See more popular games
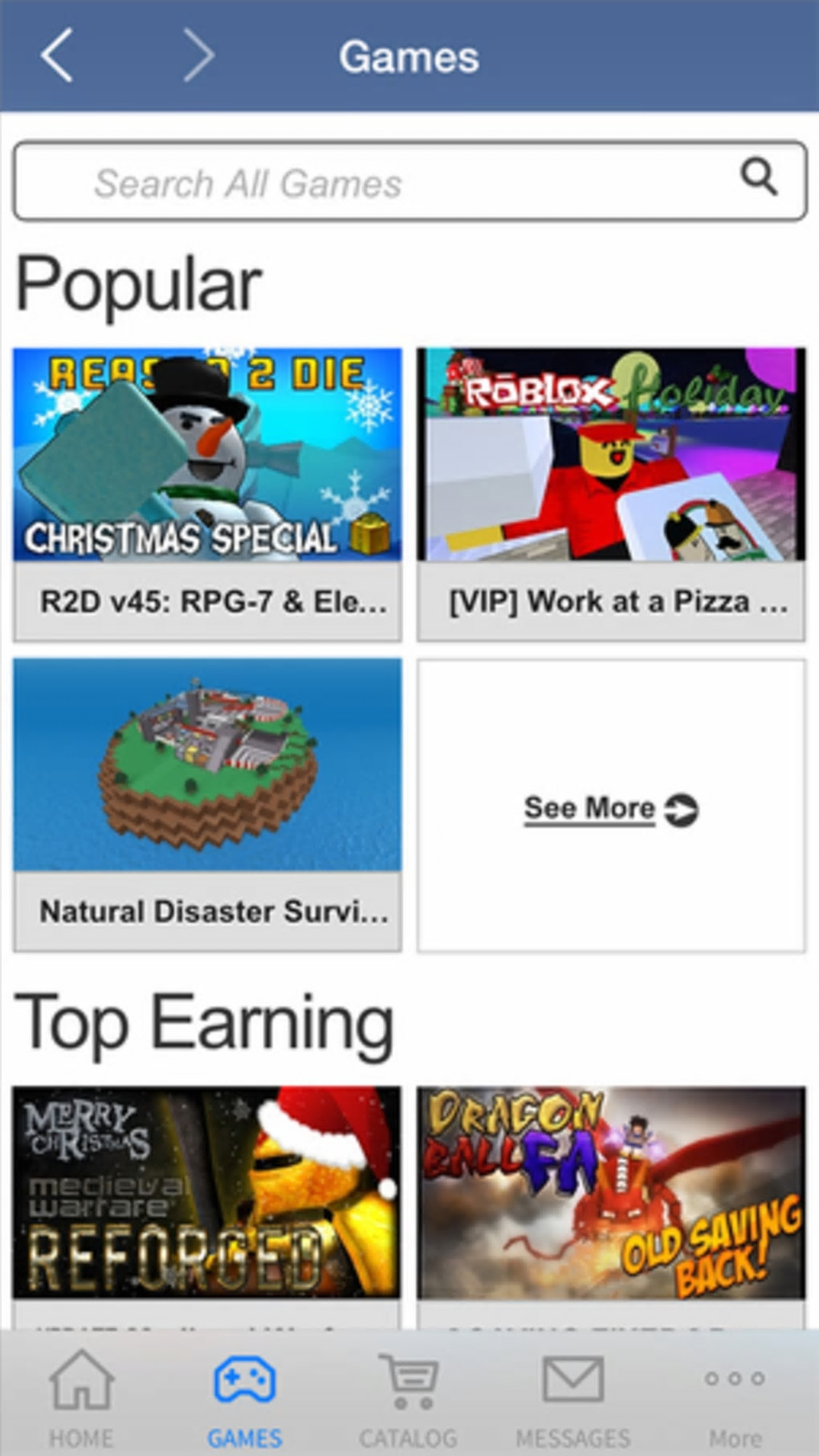 [611, 808]
